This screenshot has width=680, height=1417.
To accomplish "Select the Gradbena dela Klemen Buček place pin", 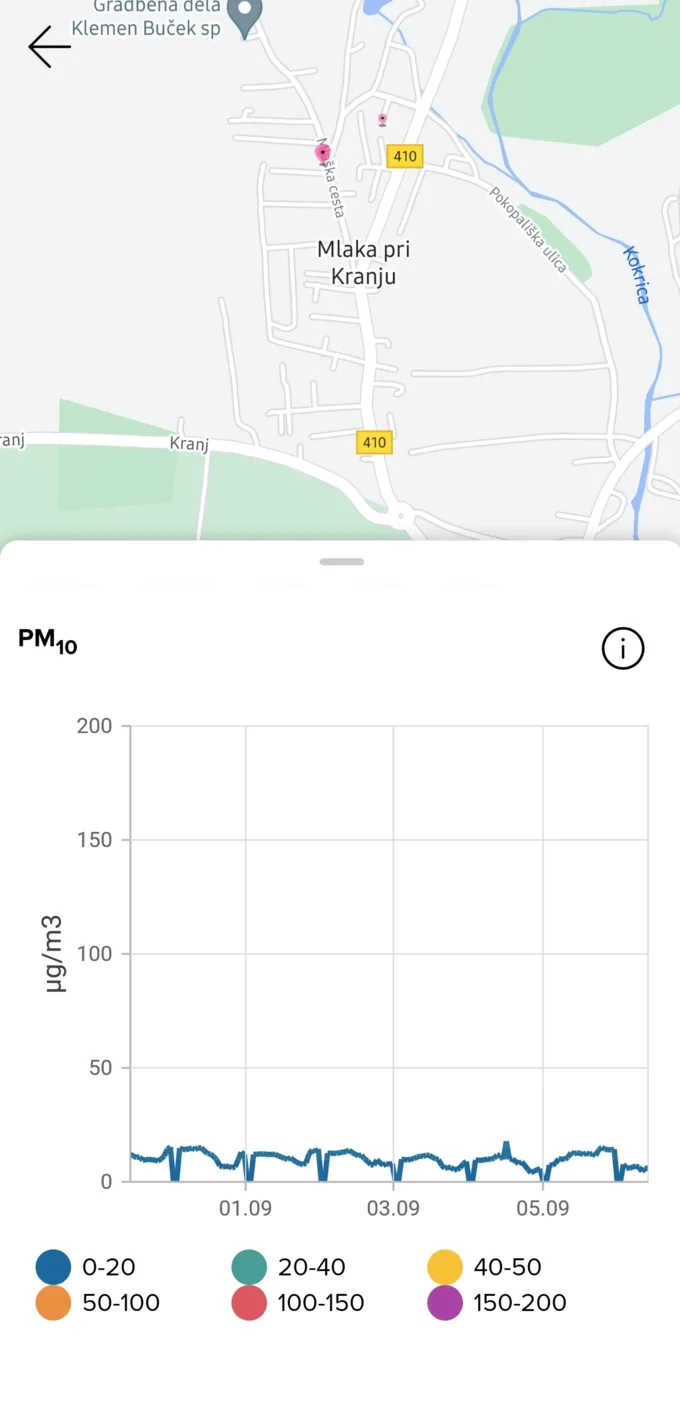I will pos(245,19).
